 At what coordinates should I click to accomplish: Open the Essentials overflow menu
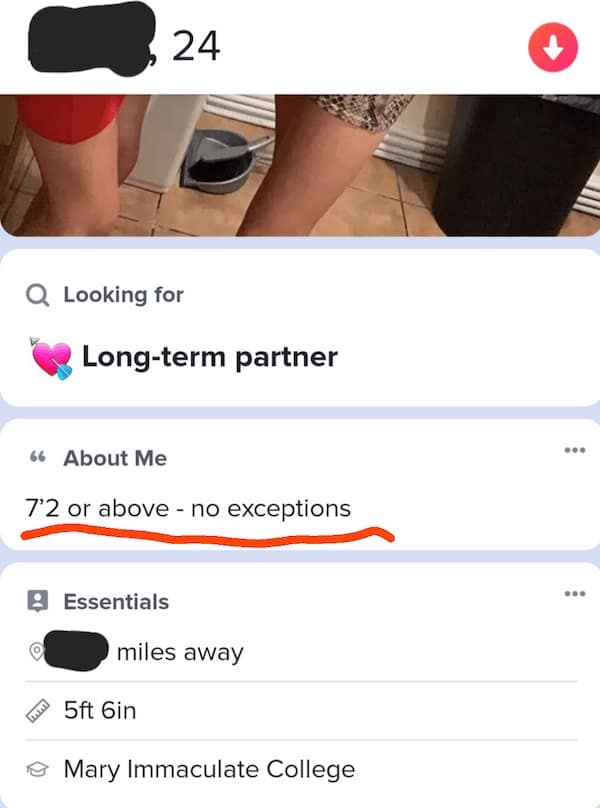click(573, 593)
